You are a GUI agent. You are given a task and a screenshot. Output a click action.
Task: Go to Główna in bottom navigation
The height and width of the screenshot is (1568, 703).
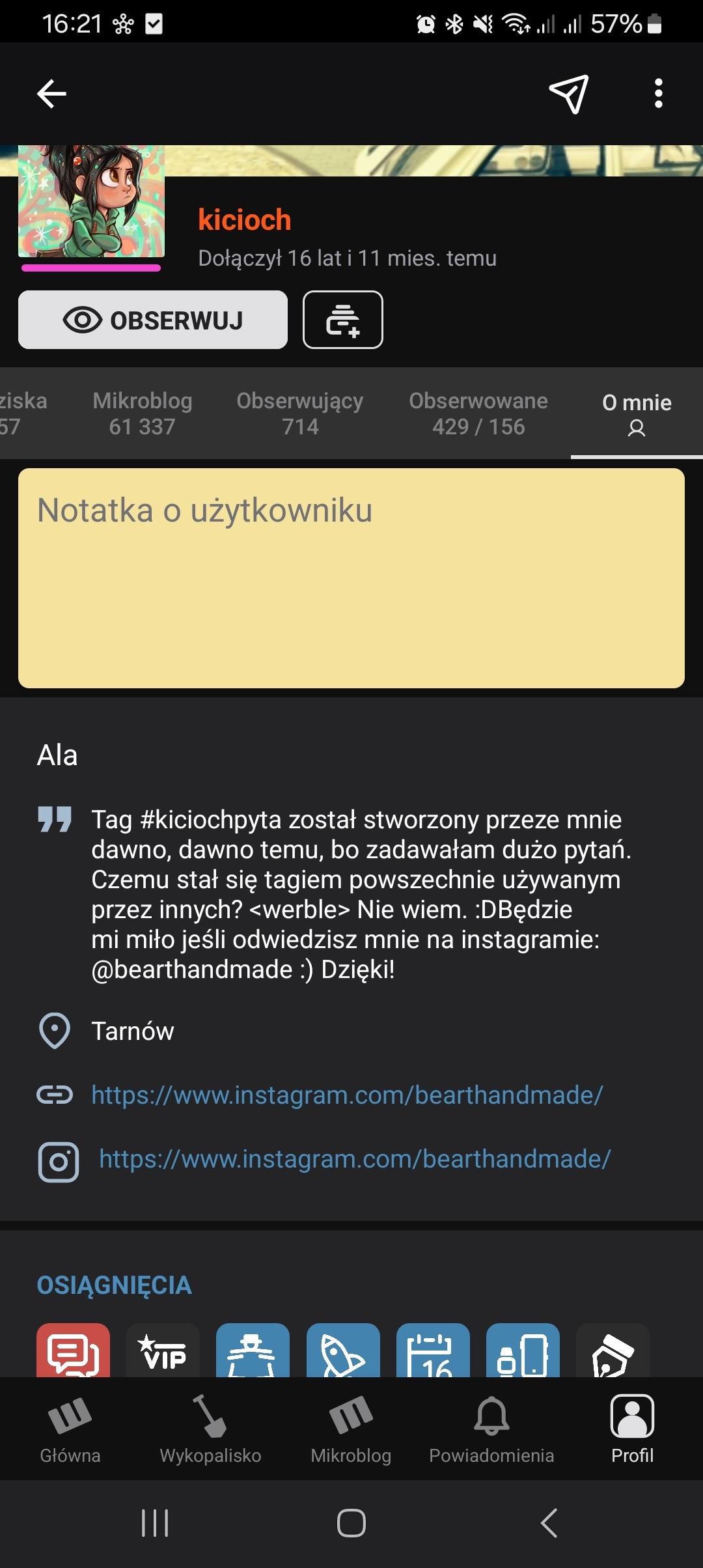coord(70,1429)
